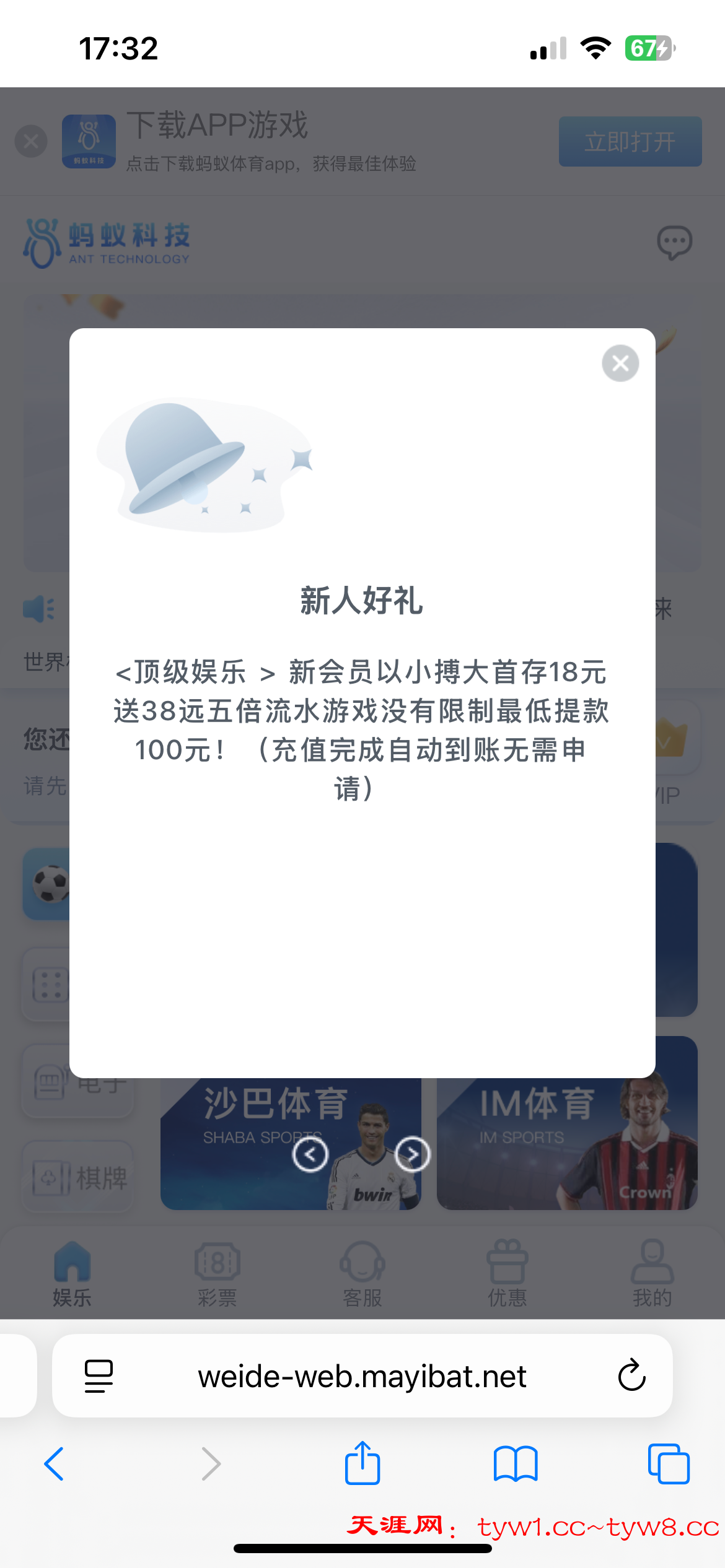Open the chat message icon
The image size is (725, 1568).
pyautogui.click(x=674, y=242)
